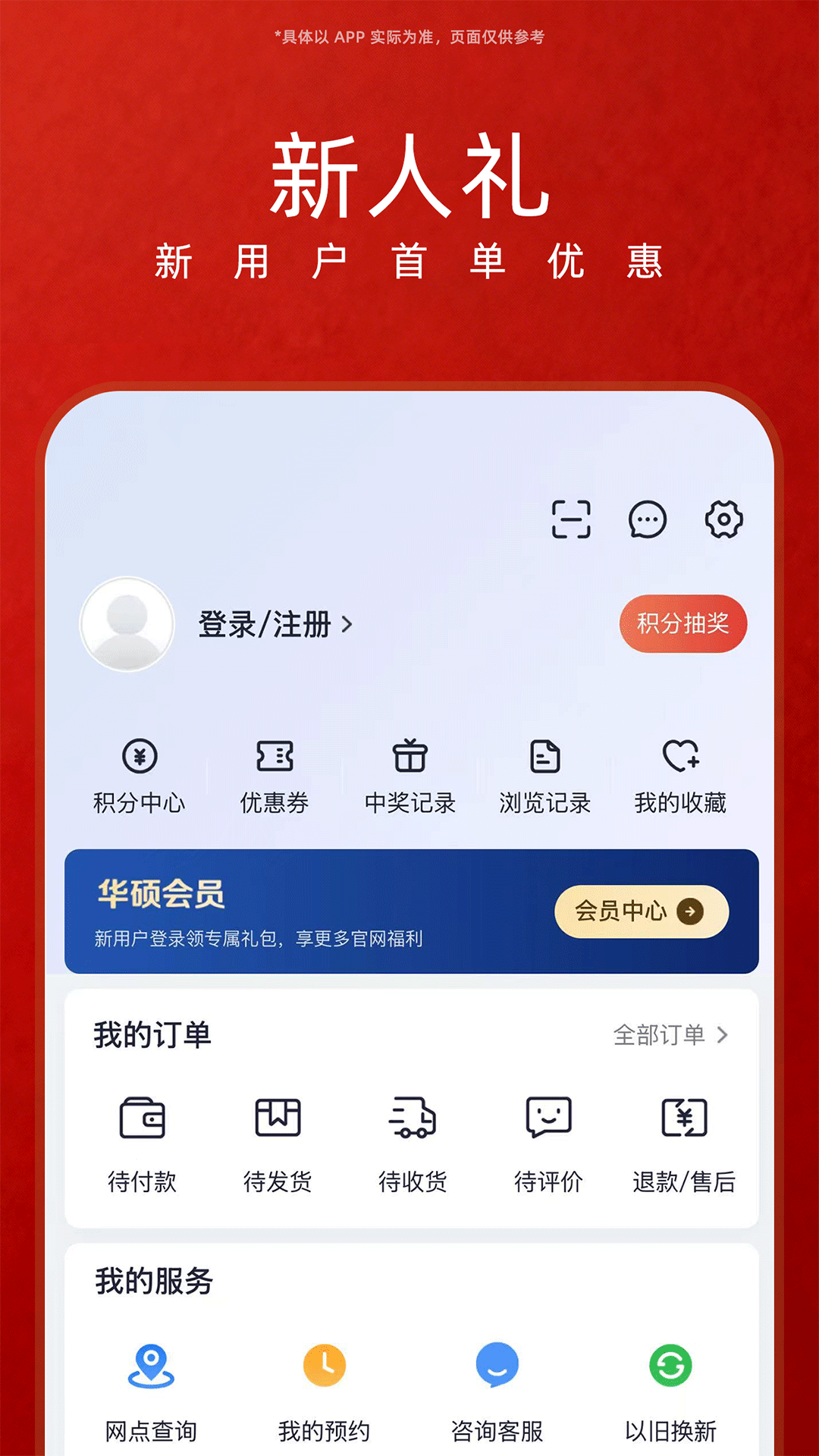Viewport: 819px width, 1456px height.
Task: Open 待评价 pending review icon
Action: click(x=548, y=1117)
